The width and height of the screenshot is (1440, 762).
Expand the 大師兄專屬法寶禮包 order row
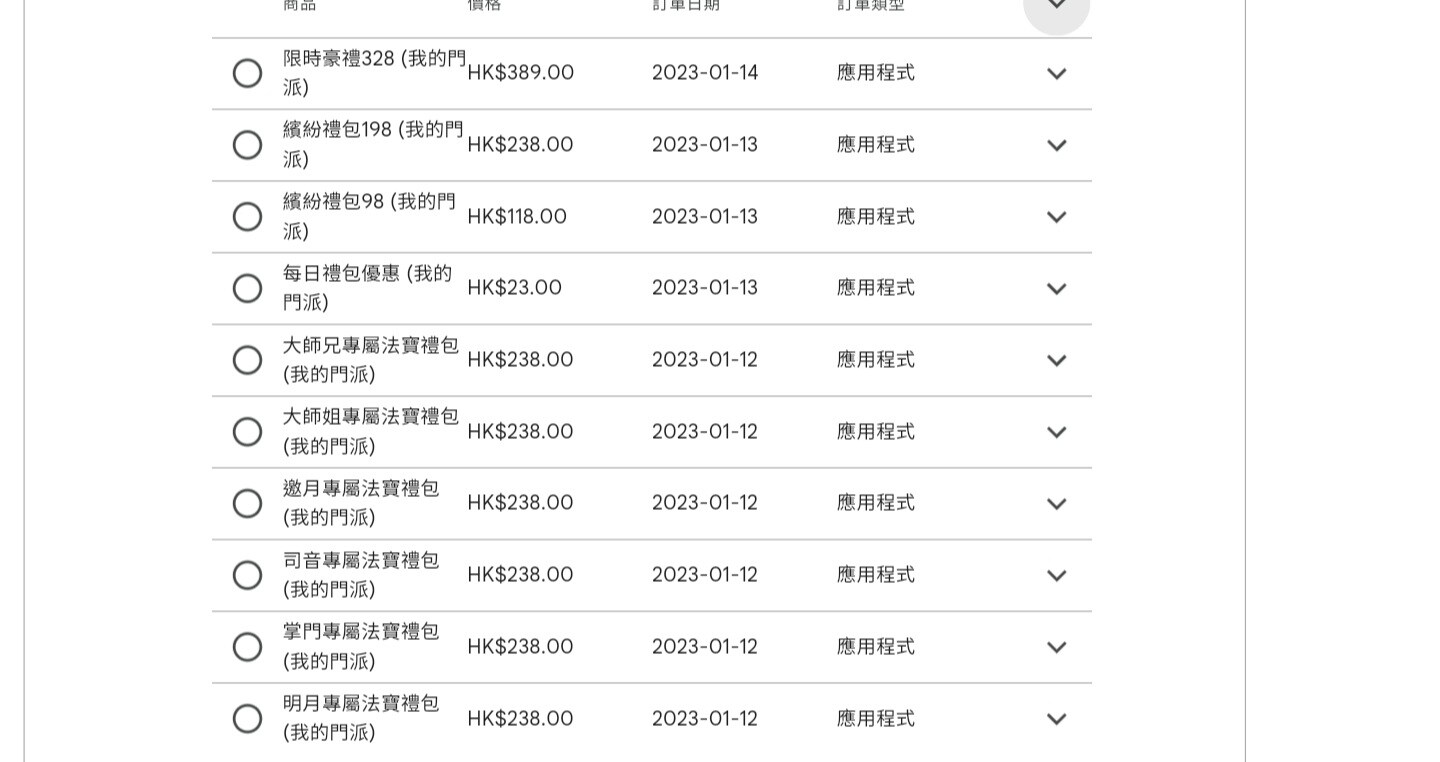tap(1056, 361)
